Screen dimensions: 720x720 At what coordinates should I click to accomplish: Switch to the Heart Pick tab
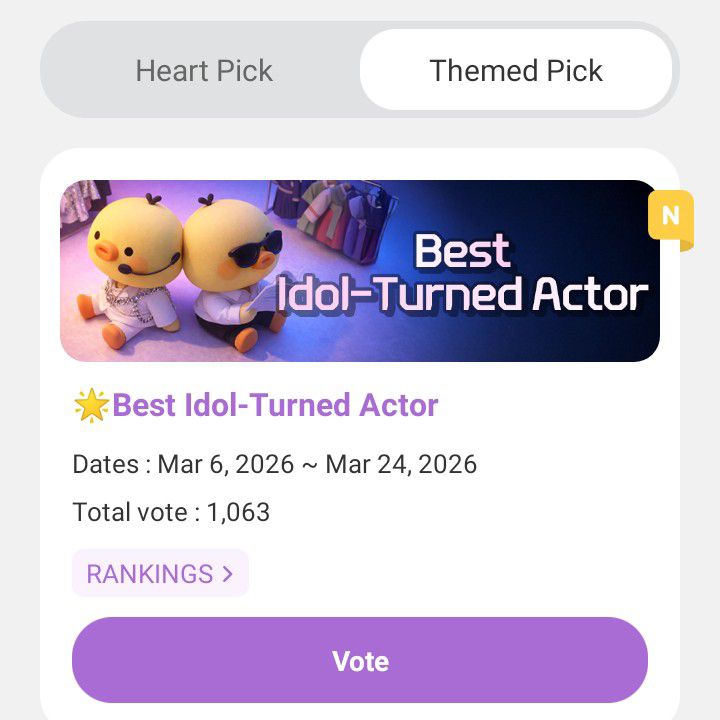(204, 71)
